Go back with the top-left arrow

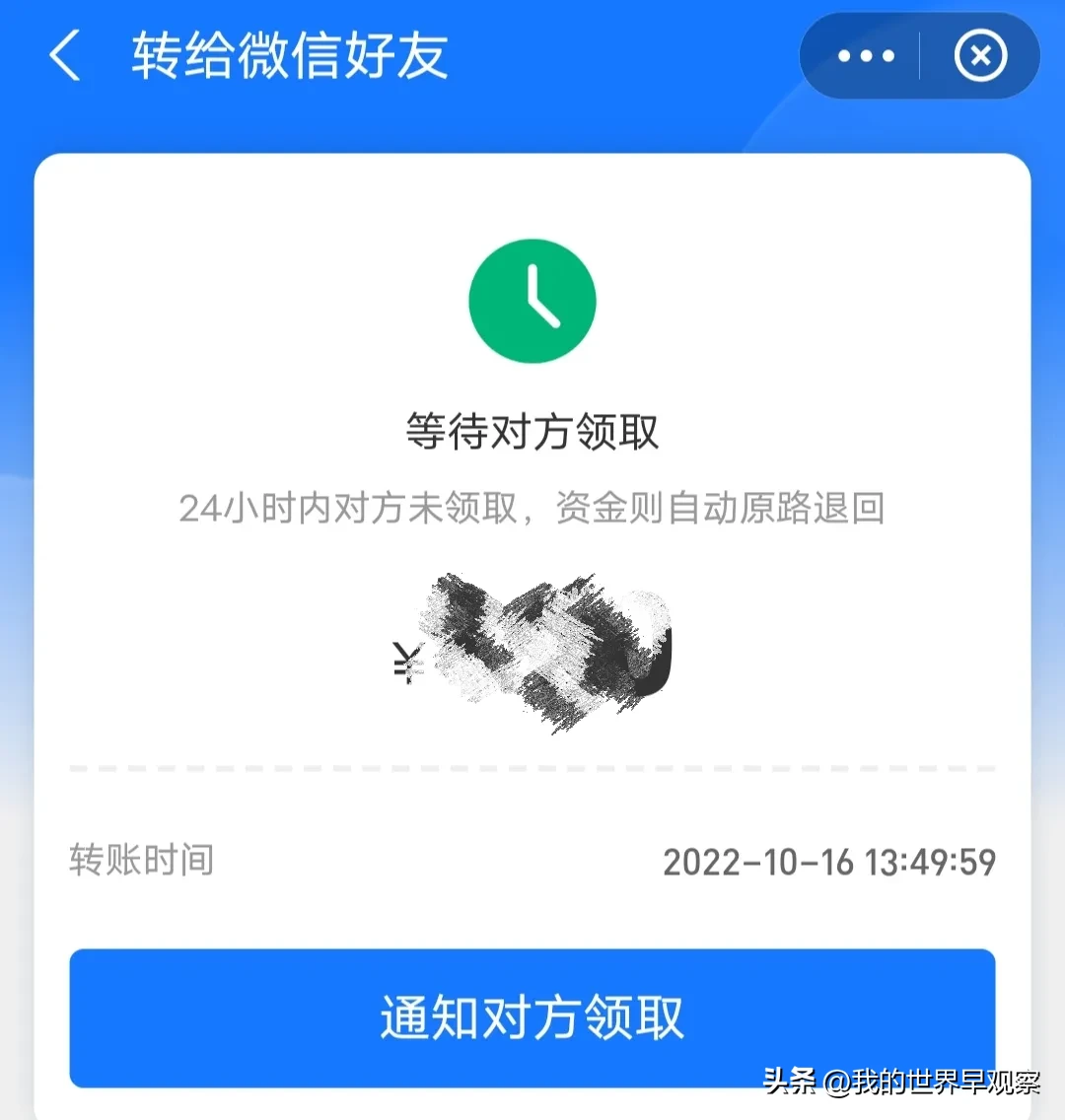pyautogui.click(x=65, y=55)
